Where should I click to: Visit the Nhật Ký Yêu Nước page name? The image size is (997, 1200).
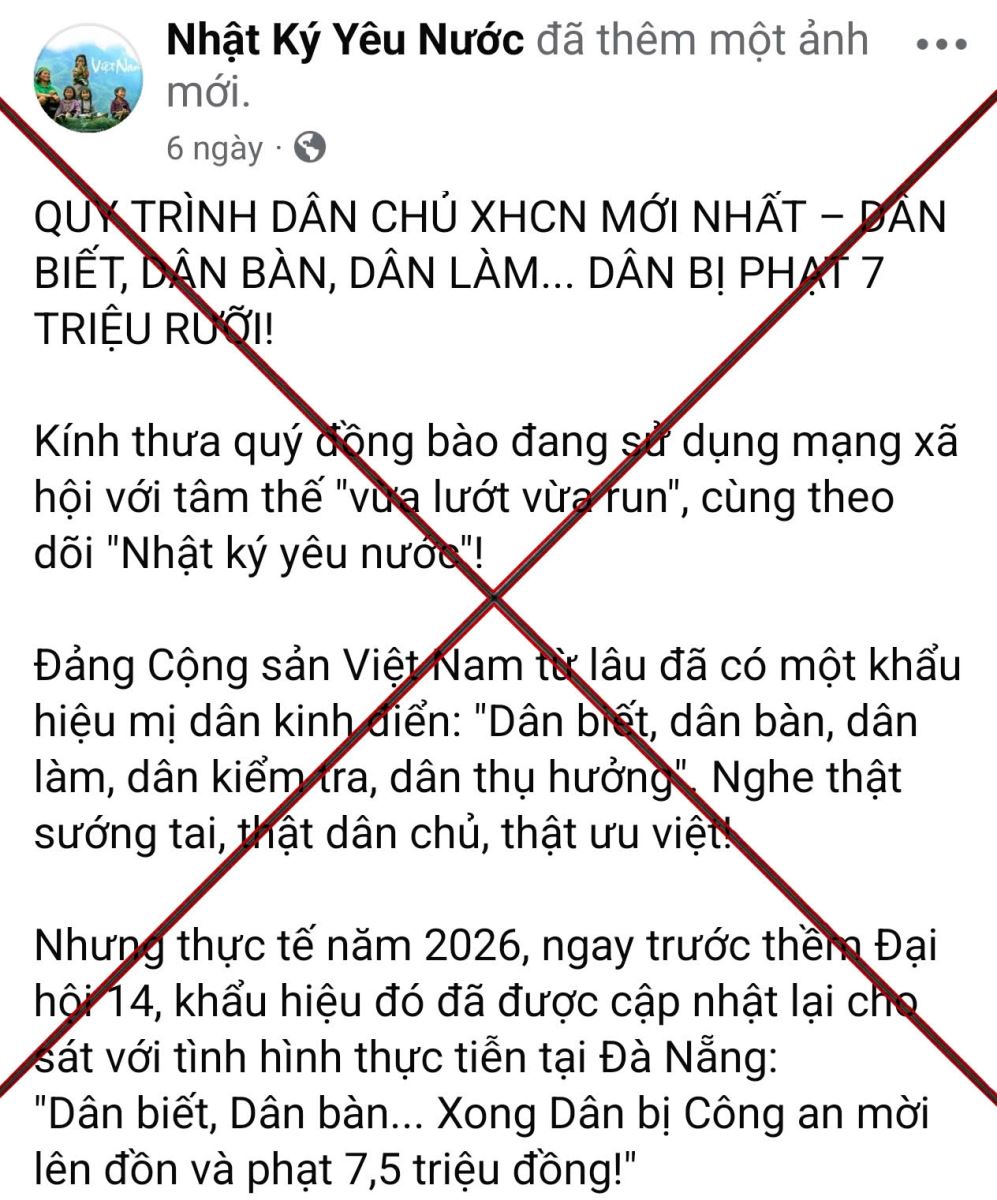(345, 40)
